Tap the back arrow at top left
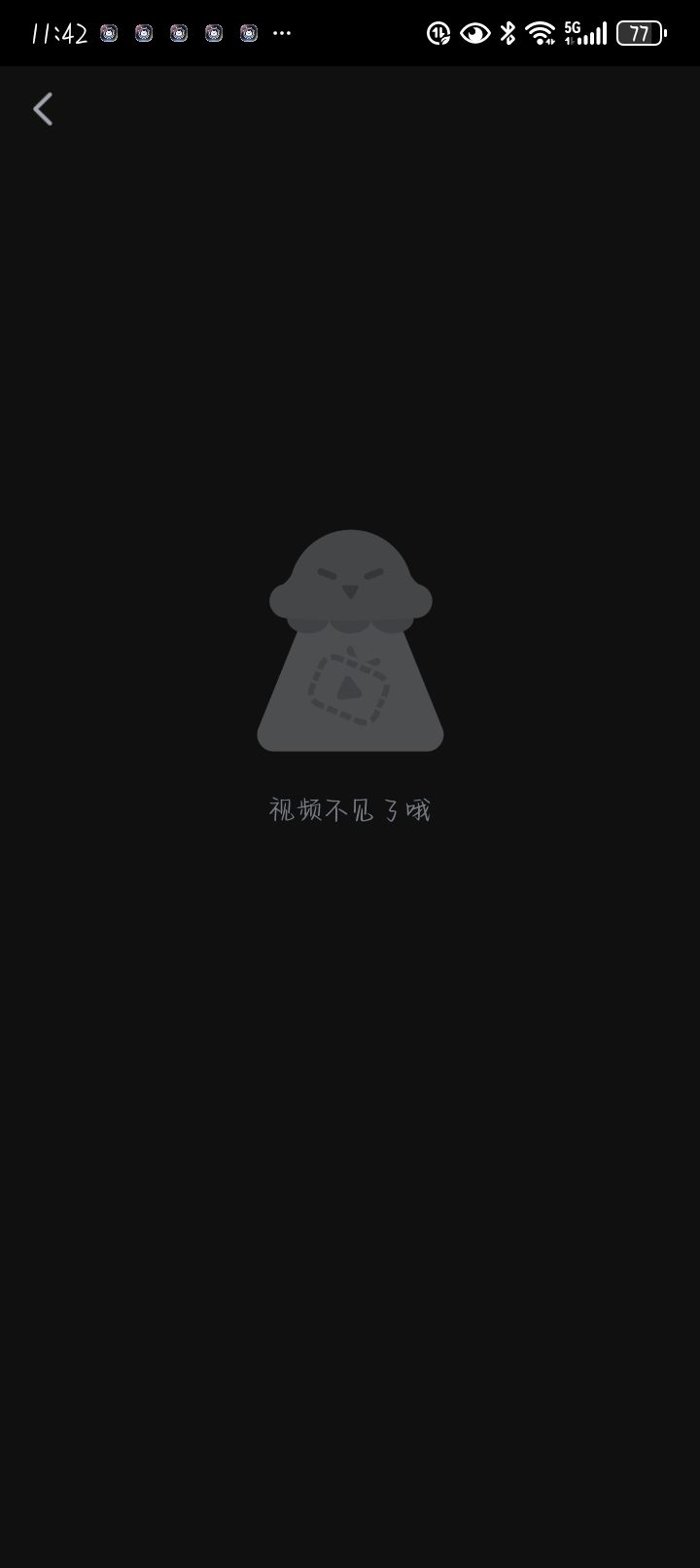This screenshot has width=700, height=1568. pyautogui.click(x=43, y=109)
